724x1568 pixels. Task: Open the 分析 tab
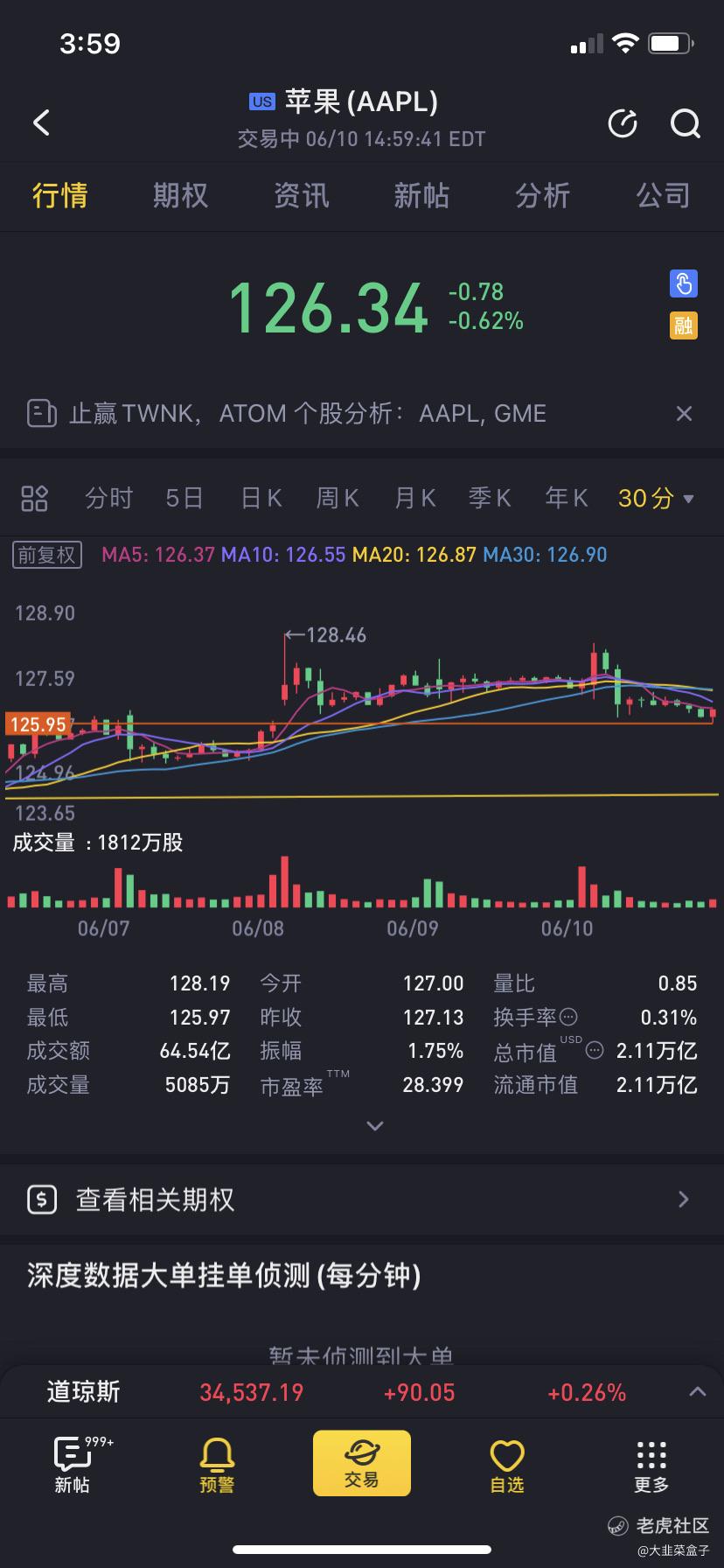click(x=542, y=195)
